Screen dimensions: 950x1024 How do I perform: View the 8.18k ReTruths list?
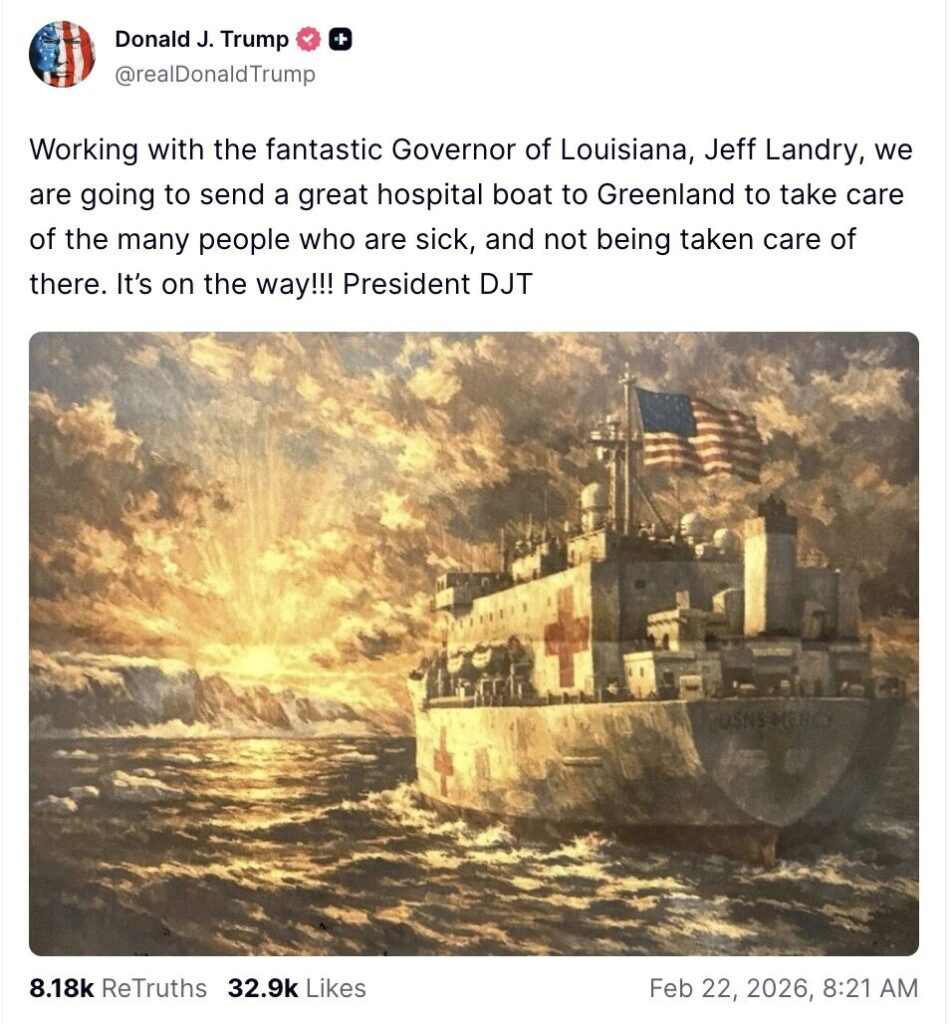pyautogui.click(x=118, y=989)
